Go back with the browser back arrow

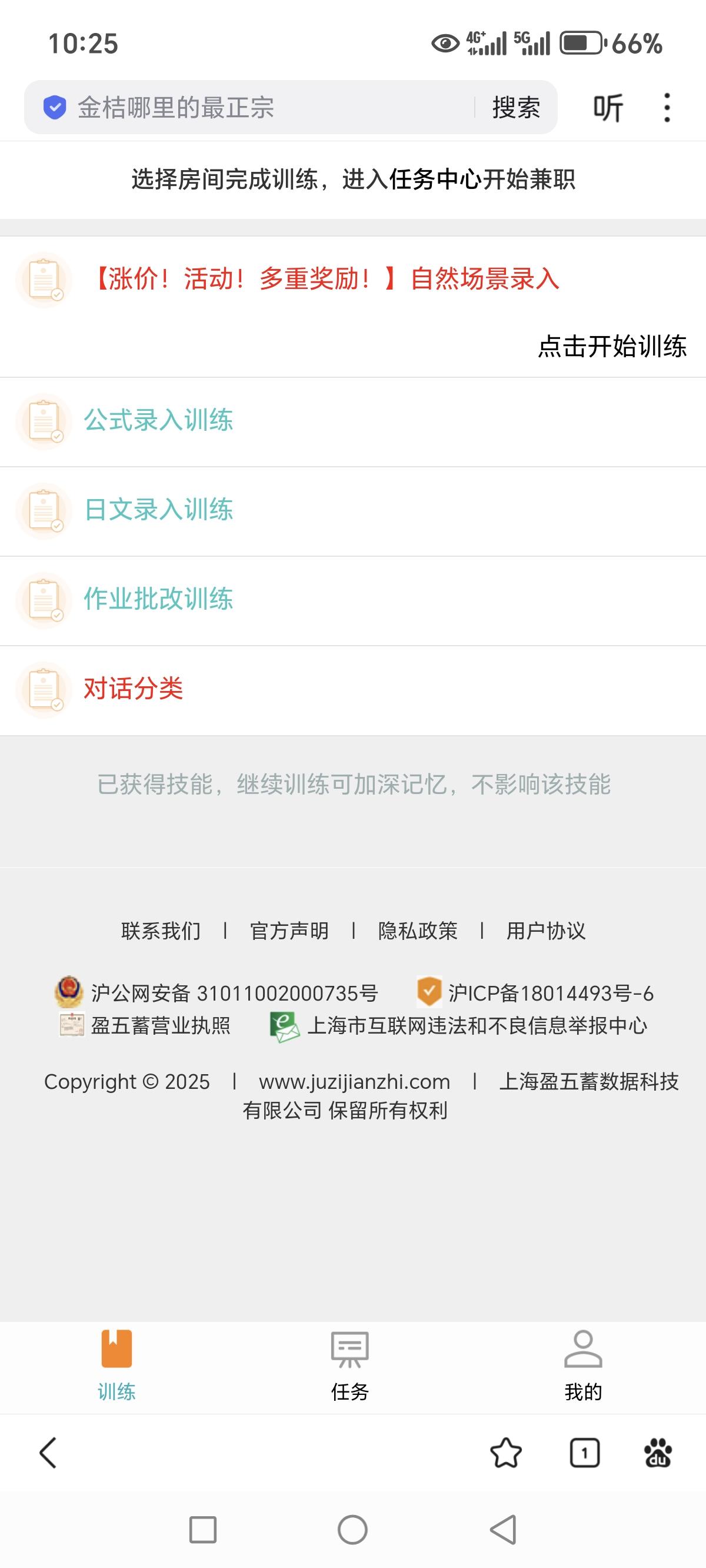(48, 1453)
